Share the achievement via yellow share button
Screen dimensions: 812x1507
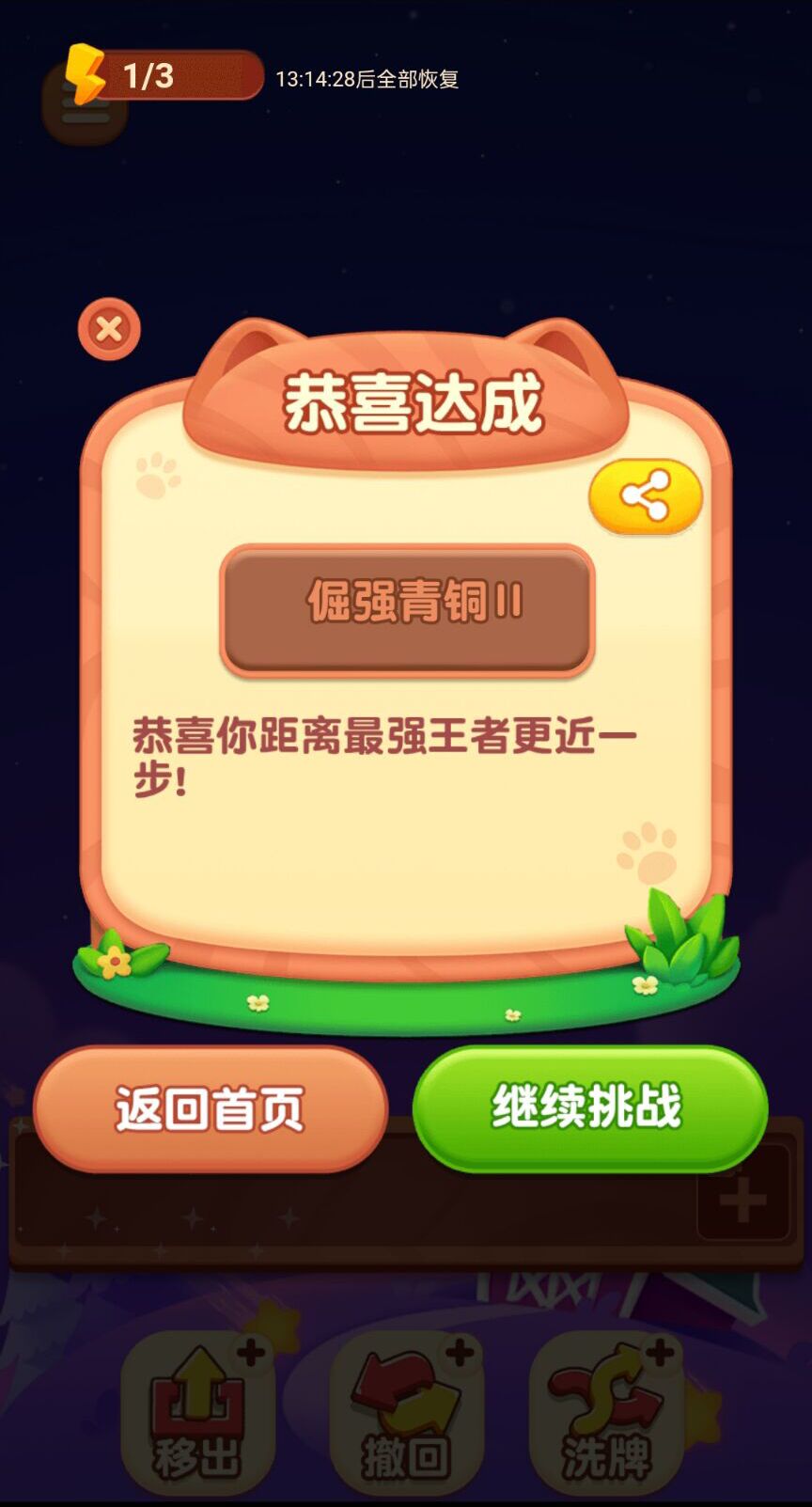pyautogui.click(x=646, y=496)
